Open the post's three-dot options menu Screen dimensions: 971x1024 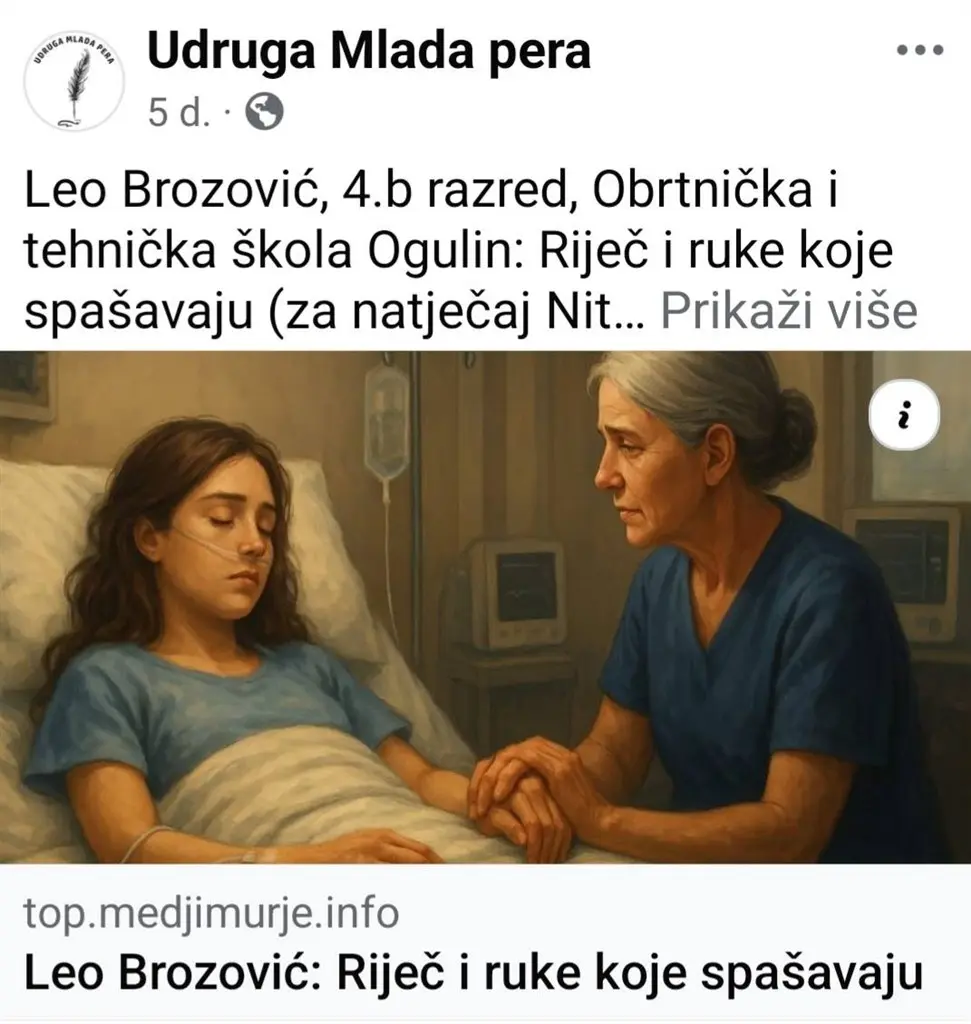pos(920,51)
